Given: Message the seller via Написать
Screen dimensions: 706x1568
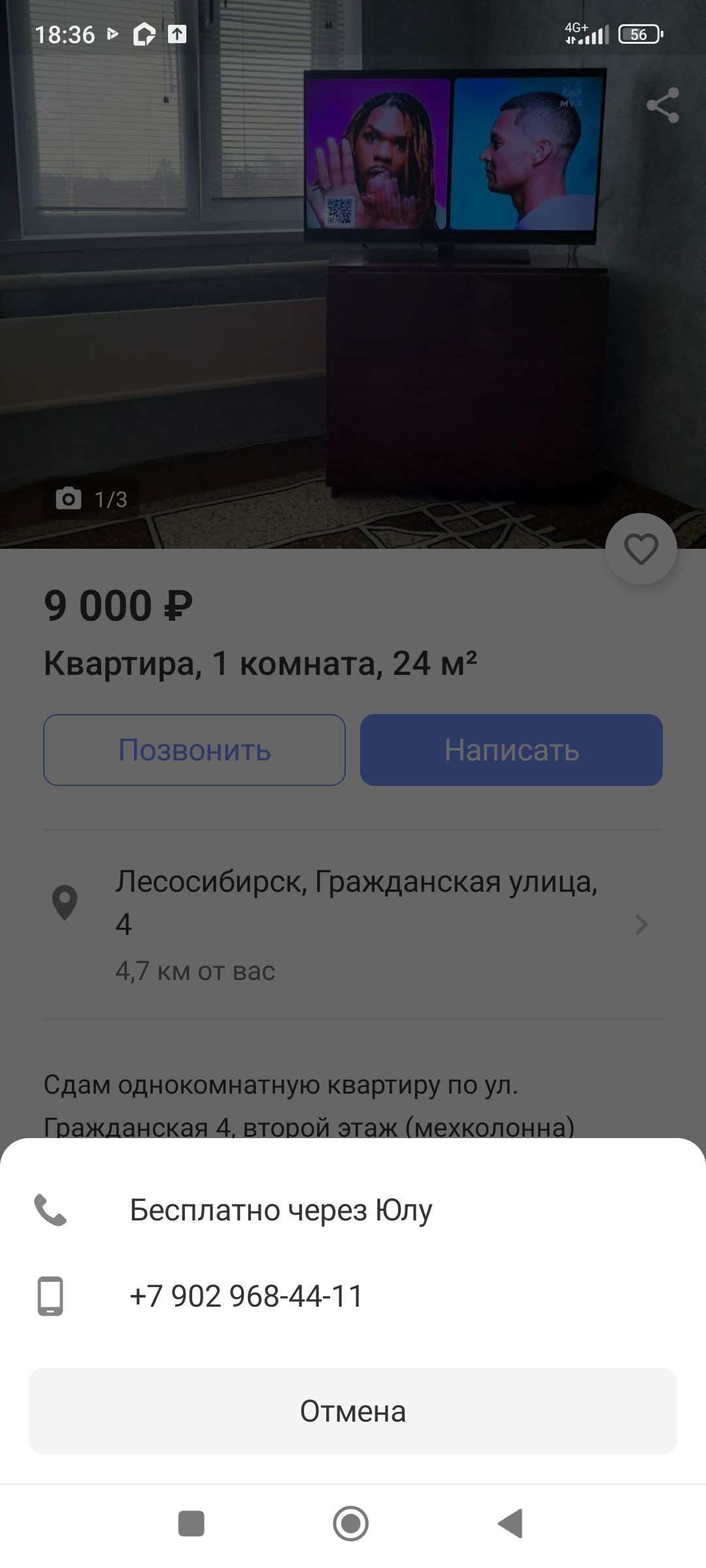Looking at the screenshot, I should pyautogui.click(x=511, y=750).
